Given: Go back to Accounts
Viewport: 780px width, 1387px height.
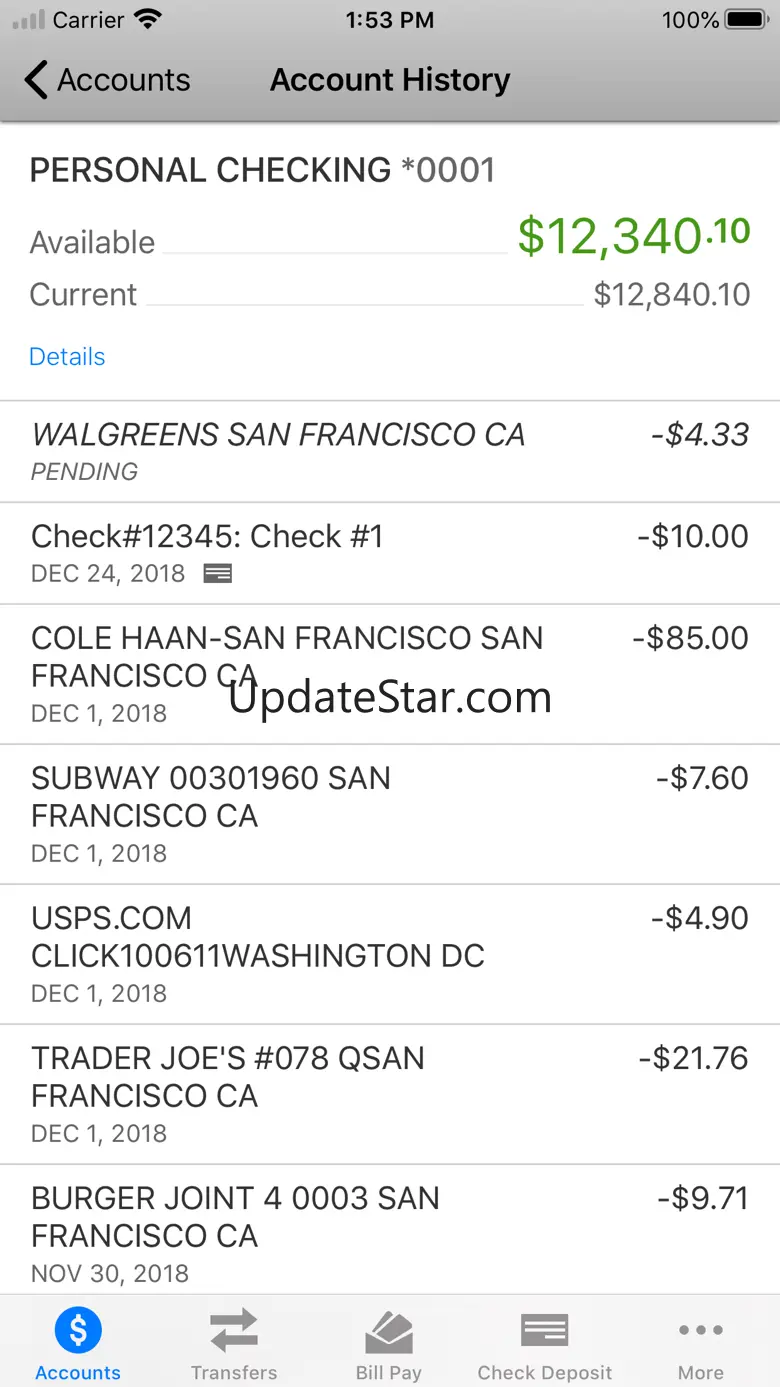Looking at the screenshot, I should pos(107,80).
